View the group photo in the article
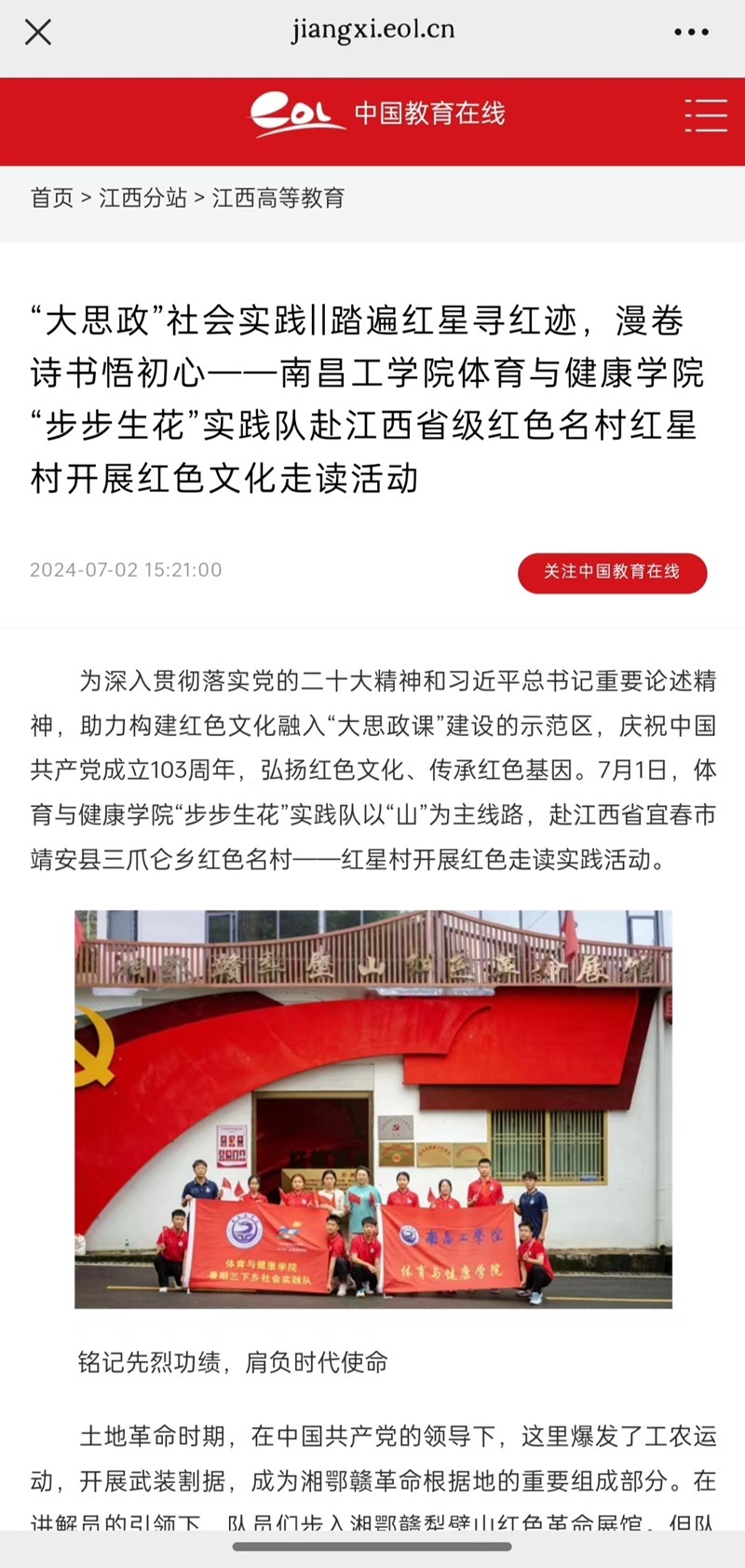Viewport: 745px width, 1568px height. point(372,1109)
